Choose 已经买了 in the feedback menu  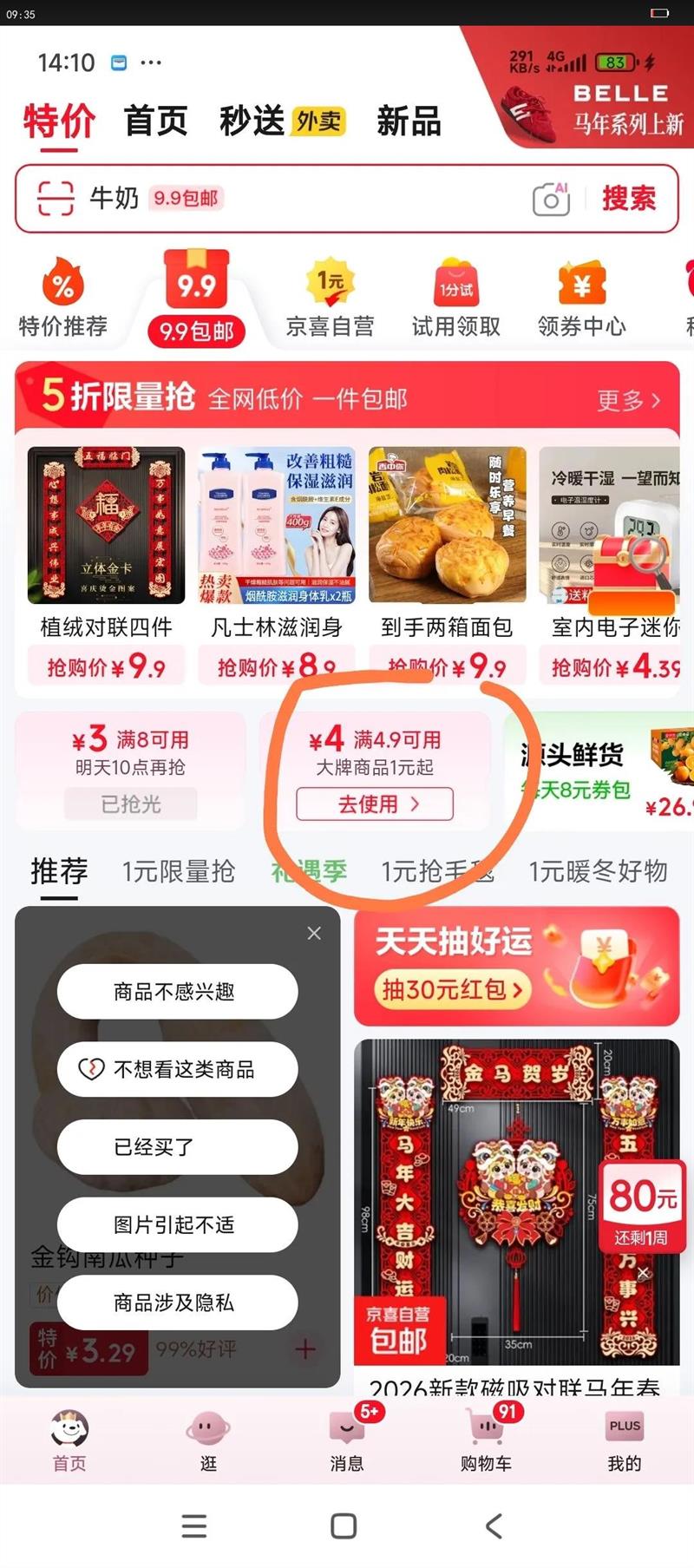(x=177, y=1147)
